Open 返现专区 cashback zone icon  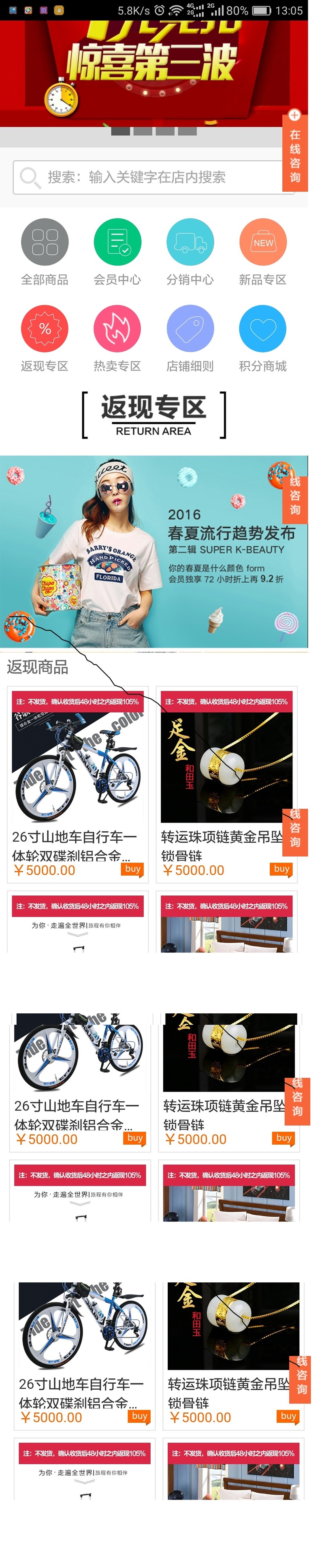[45, 329]
